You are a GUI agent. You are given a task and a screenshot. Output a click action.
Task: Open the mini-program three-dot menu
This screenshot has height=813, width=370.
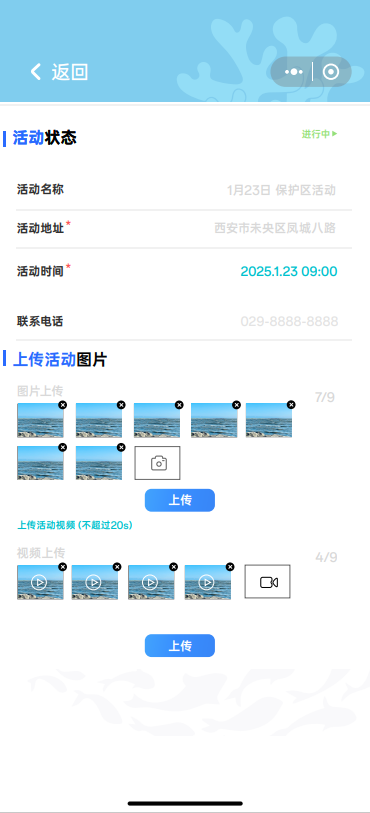click(294, 72)
